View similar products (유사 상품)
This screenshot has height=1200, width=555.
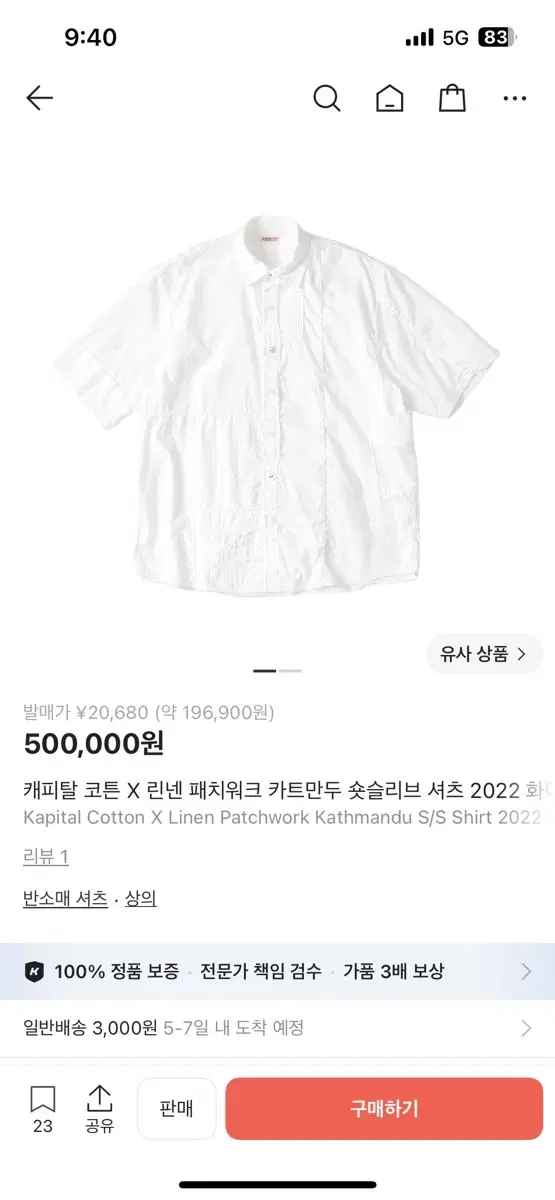coord(484,654)
